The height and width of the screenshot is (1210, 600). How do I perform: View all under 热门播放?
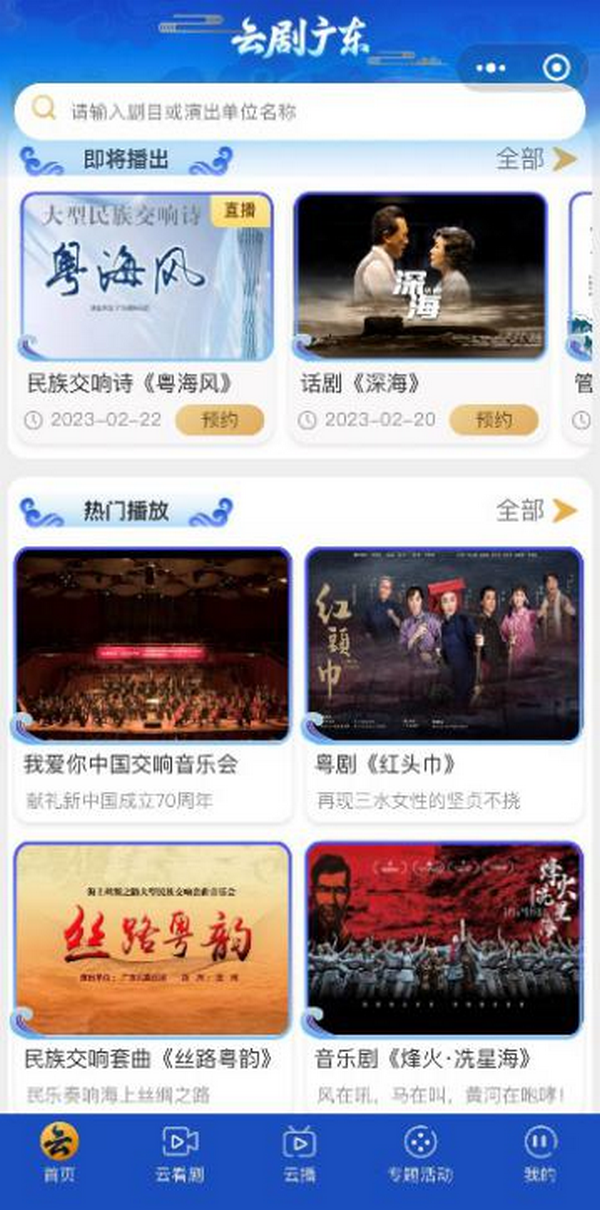pyautogui.click(x=536, y=511)
